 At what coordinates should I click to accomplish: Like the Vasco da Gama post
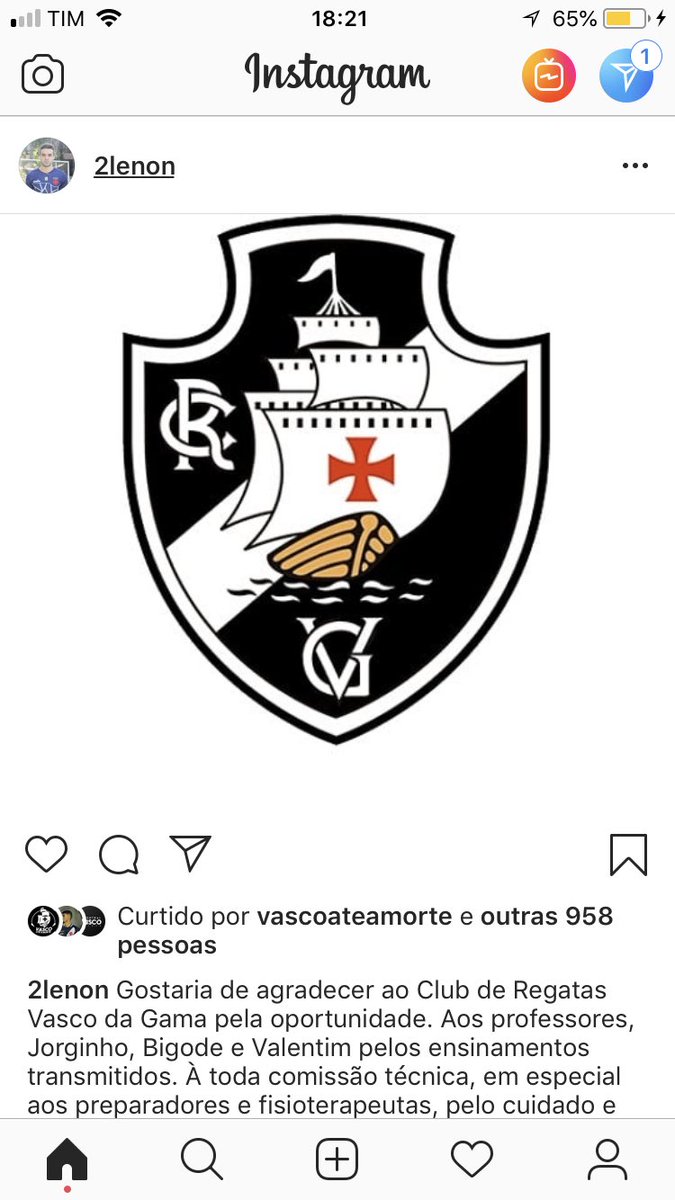(46, 854)
